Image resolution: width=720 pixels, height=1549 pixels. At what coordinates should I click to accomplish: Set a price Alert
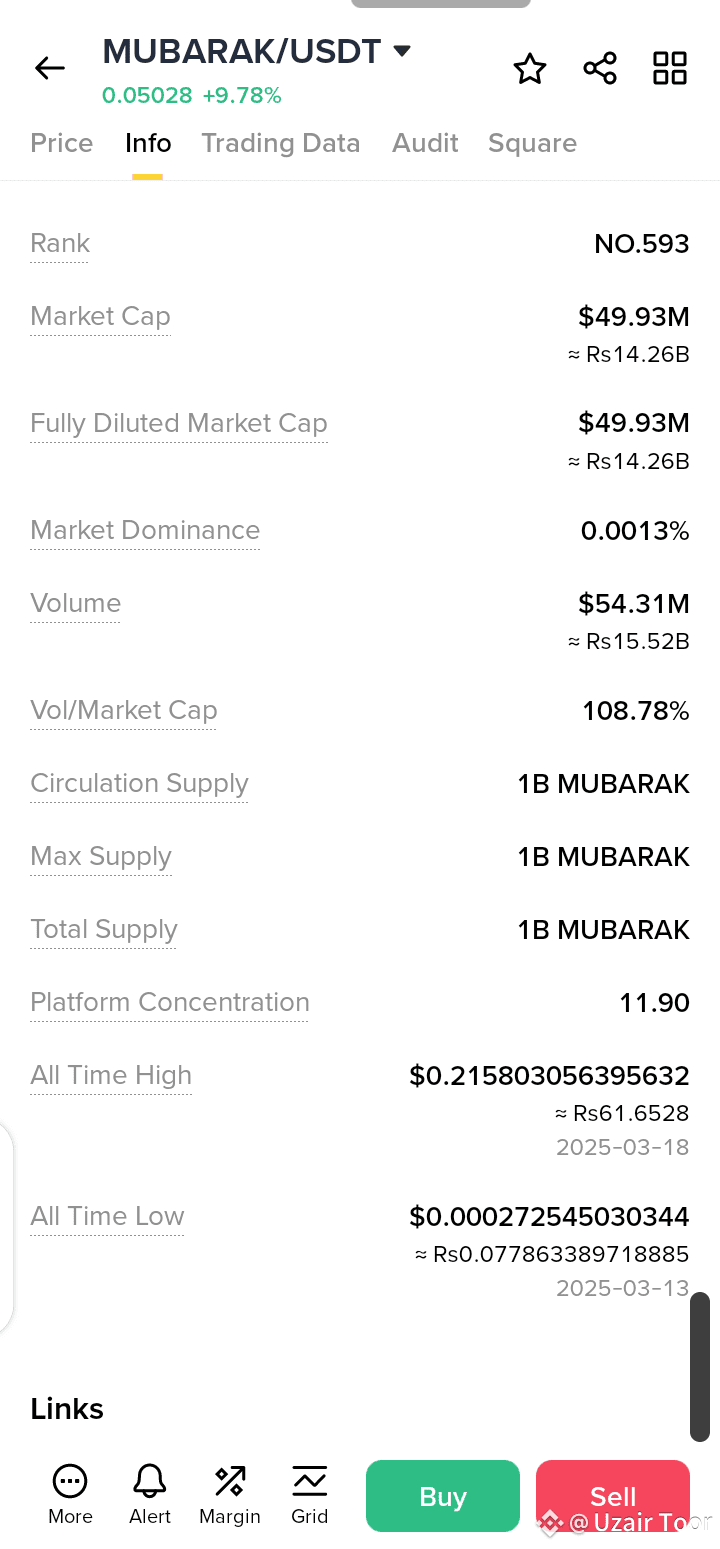pyautogui.click(x=150, y=1495)
